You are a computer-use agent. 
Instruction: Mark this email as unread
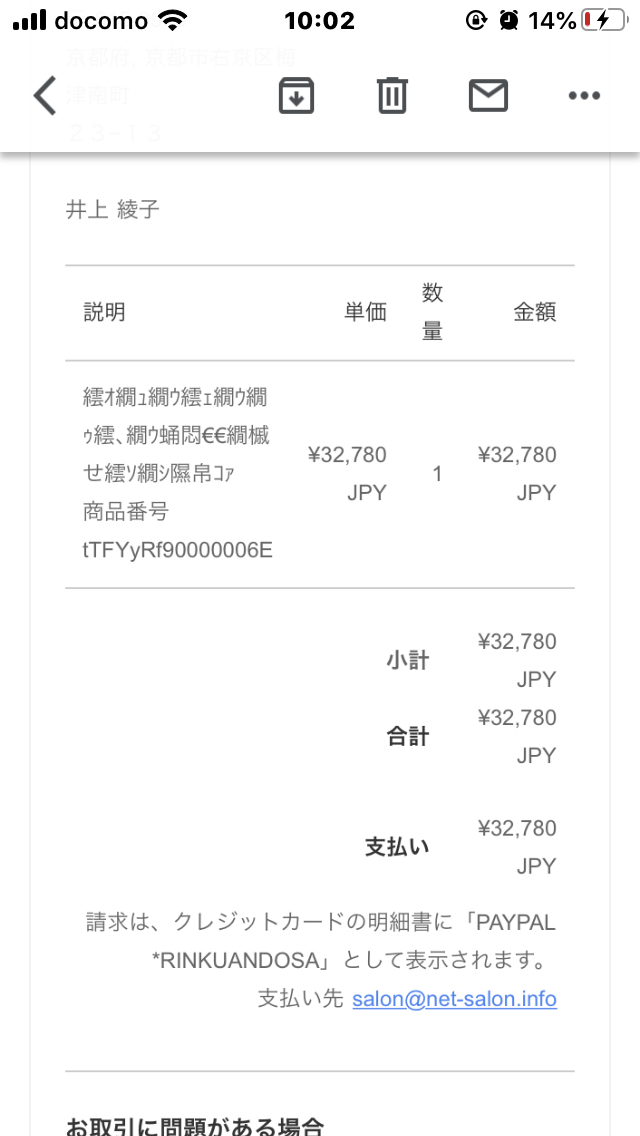pos(489,96)
